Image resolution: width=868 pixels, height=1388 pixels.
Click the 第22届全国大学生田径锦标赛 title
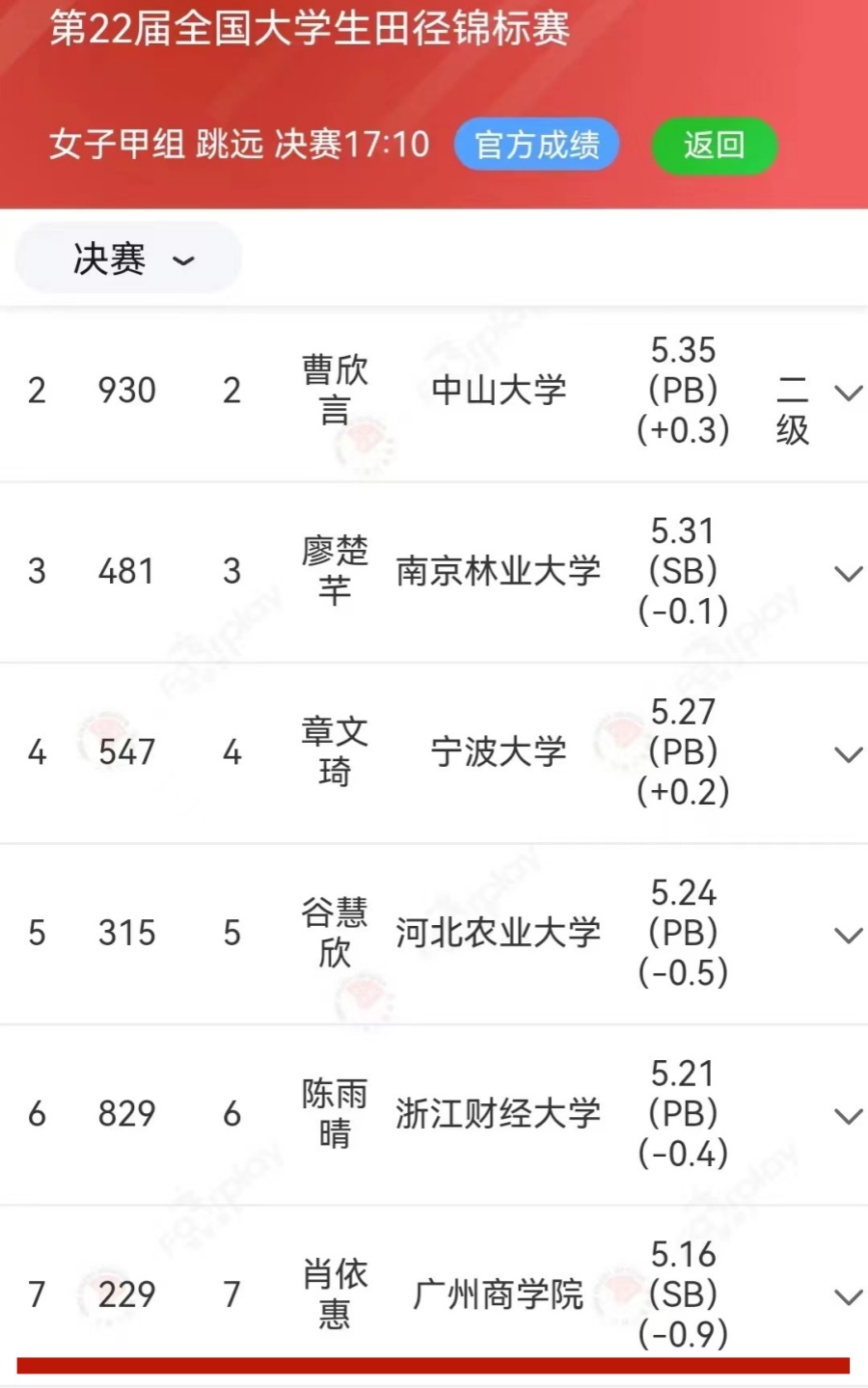click(309, 30)
